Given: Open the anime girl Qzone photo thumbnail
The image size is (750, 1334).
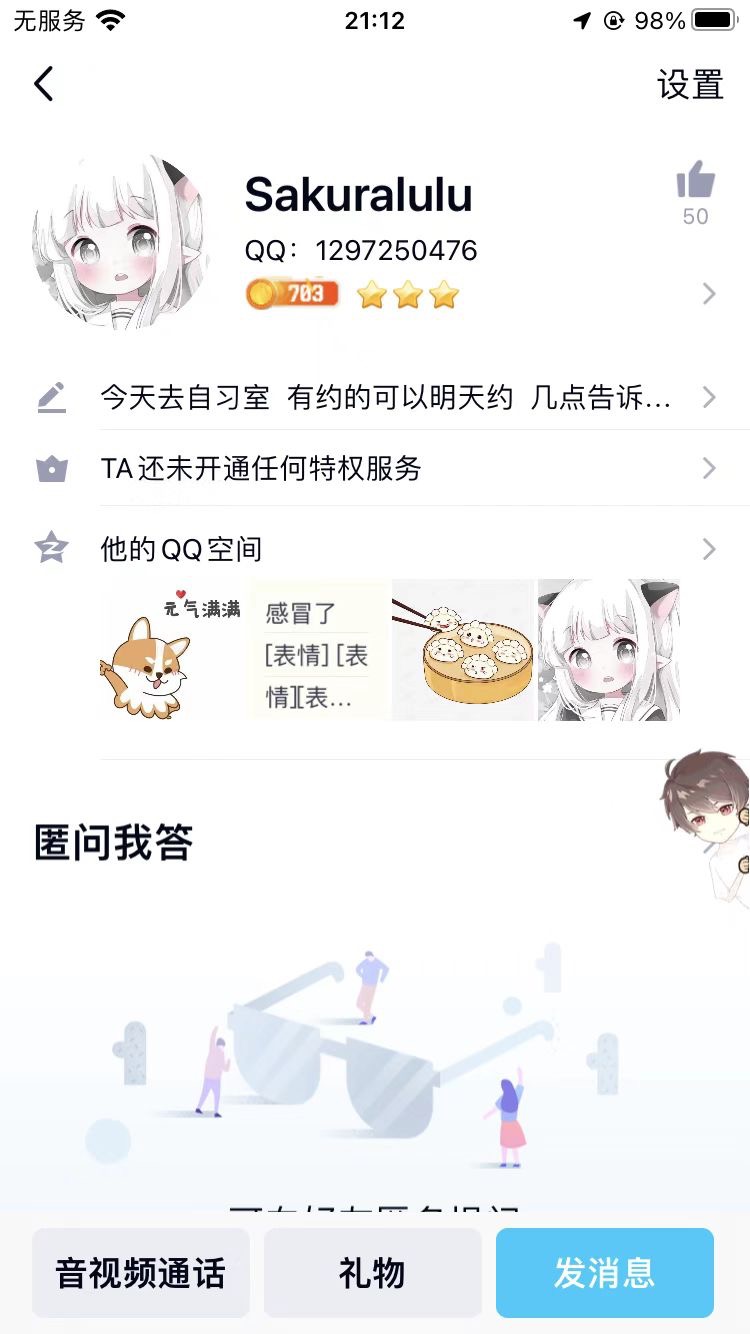Looking at the screenshot, I should 608,650.
